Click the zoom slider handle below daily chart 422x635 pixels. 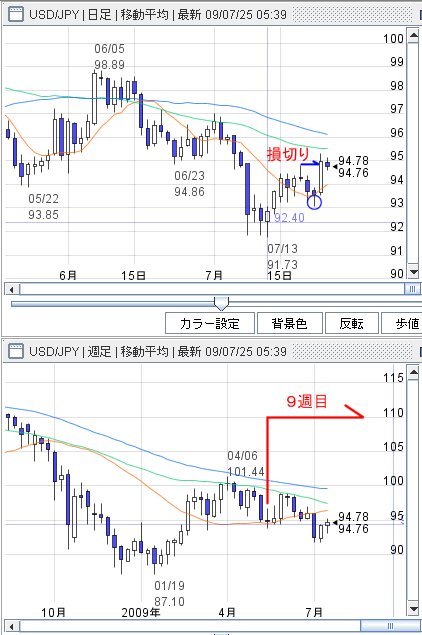coord(222,303)
